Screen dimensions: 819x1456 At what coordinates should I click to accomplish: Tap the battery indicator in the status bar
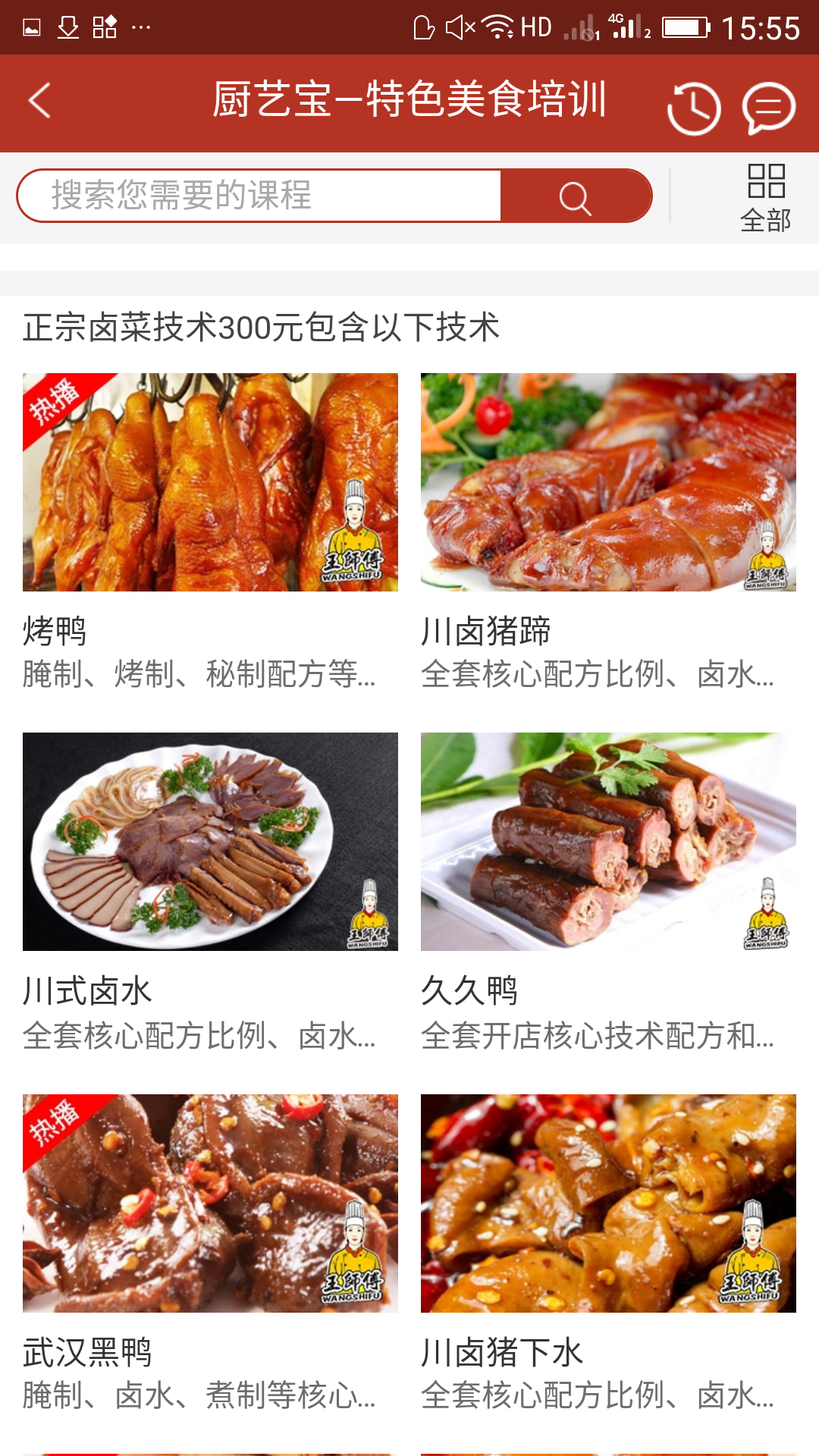(686, 26)
